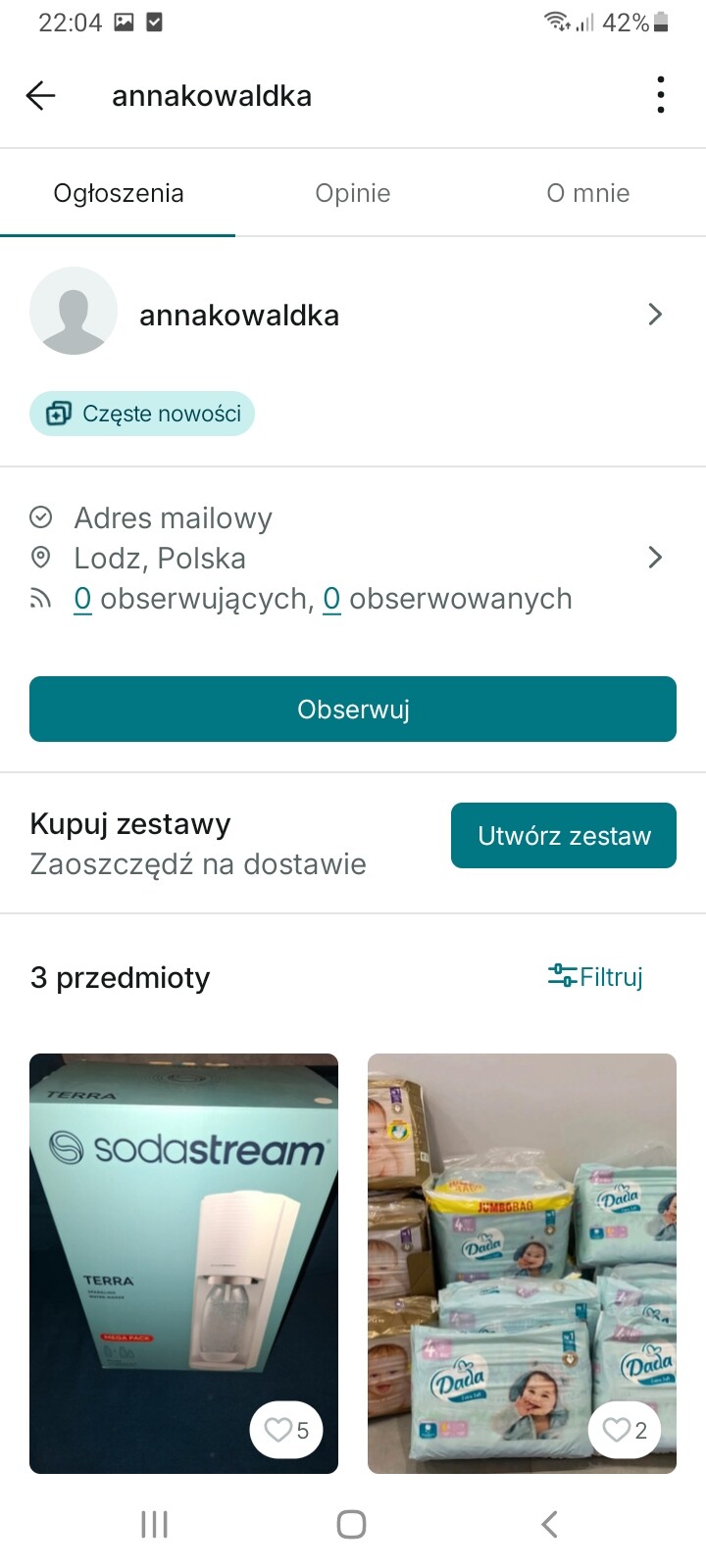Tap the Częste nowości badge

143,414
